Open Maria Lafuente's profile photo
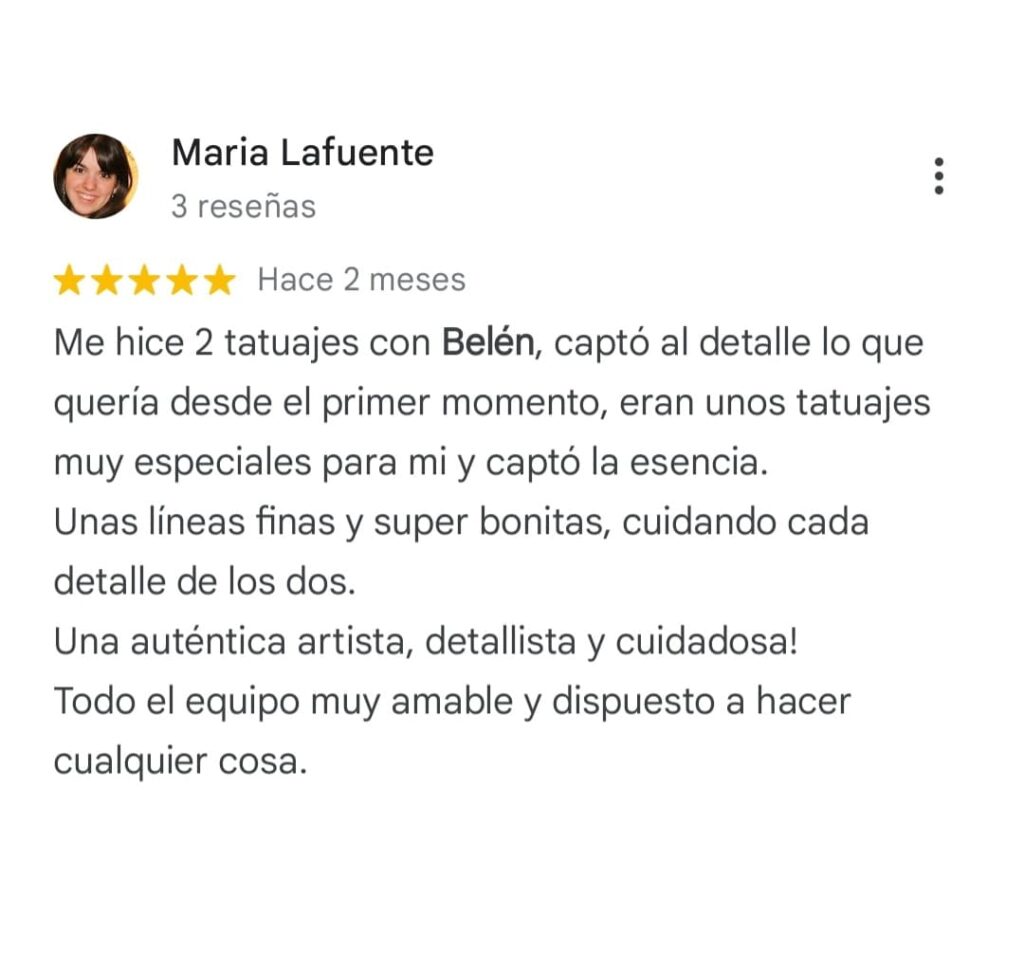 coord(96,176)
